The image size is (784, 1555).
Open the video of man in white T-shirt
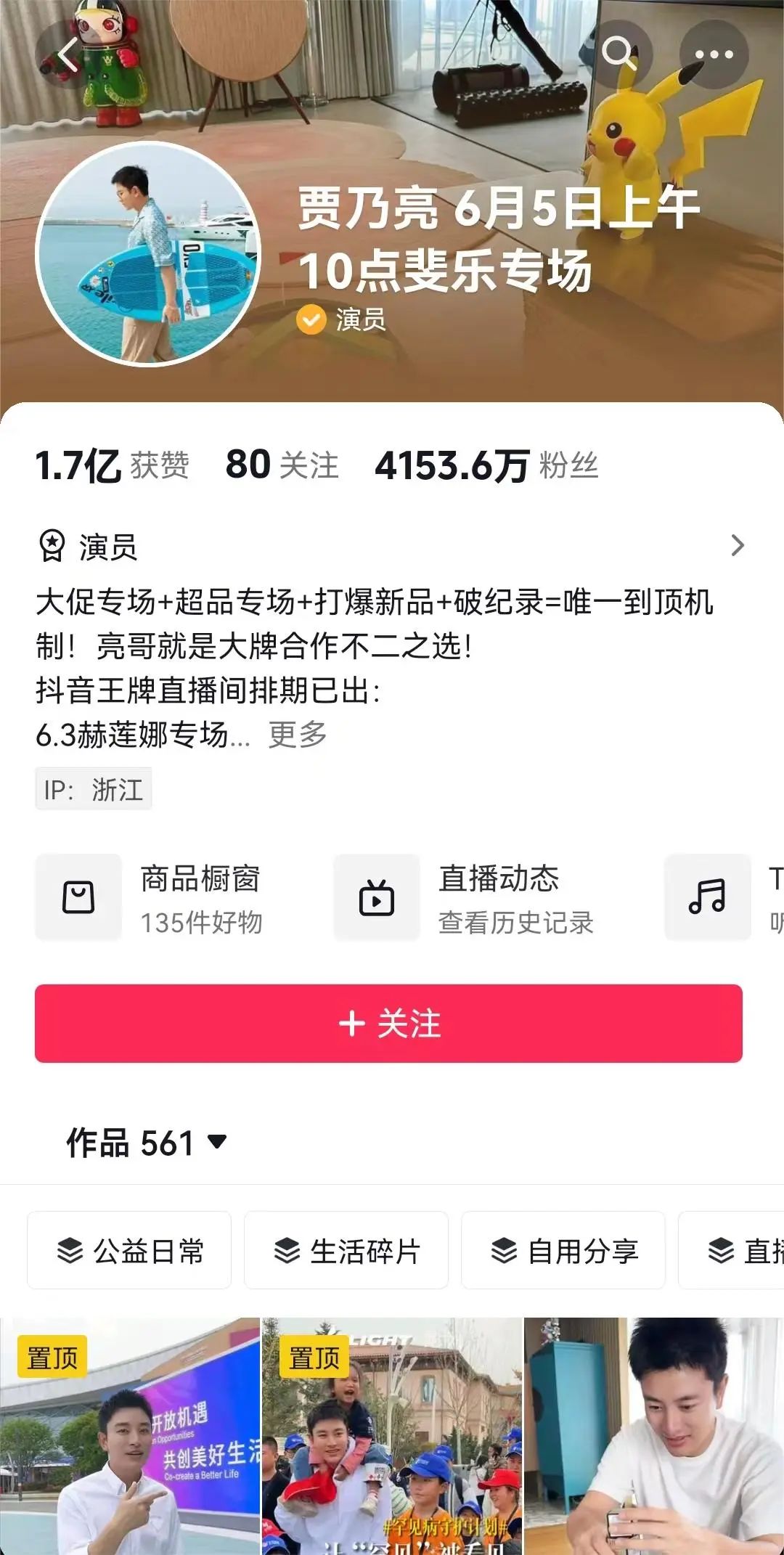point(654,1437)
